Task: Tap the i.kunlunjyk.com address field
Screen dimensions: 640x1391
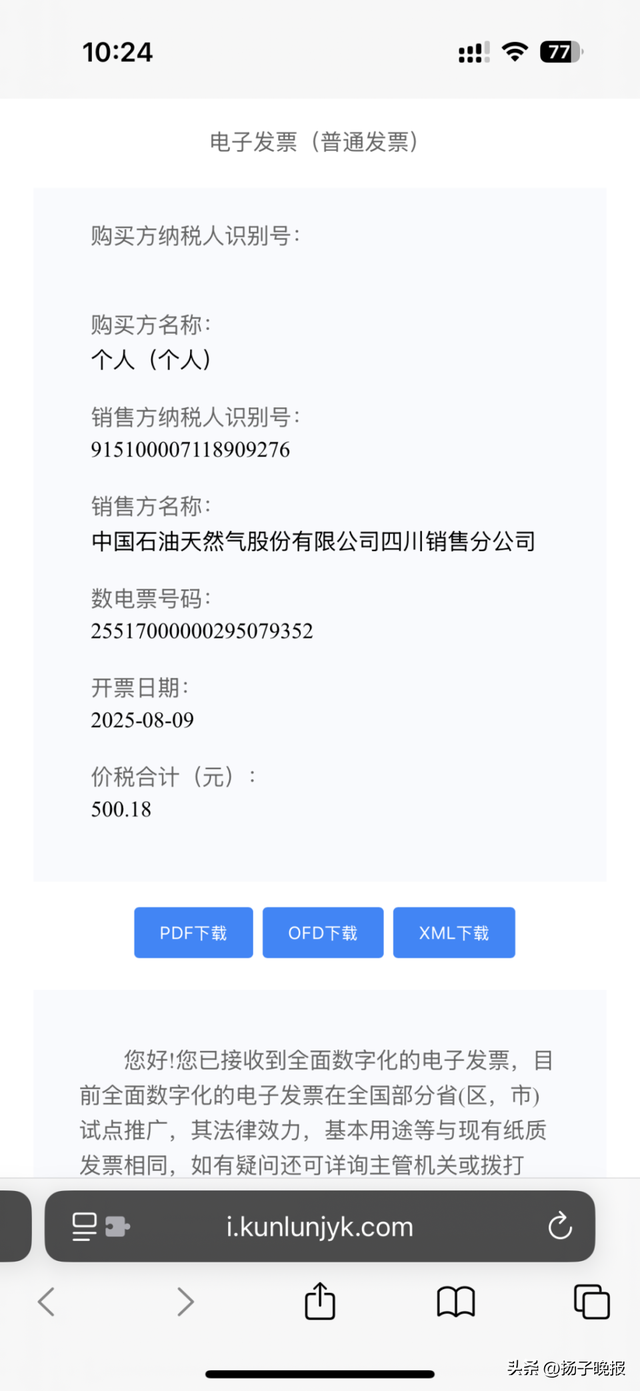Action: click(x=320, y=1226)
